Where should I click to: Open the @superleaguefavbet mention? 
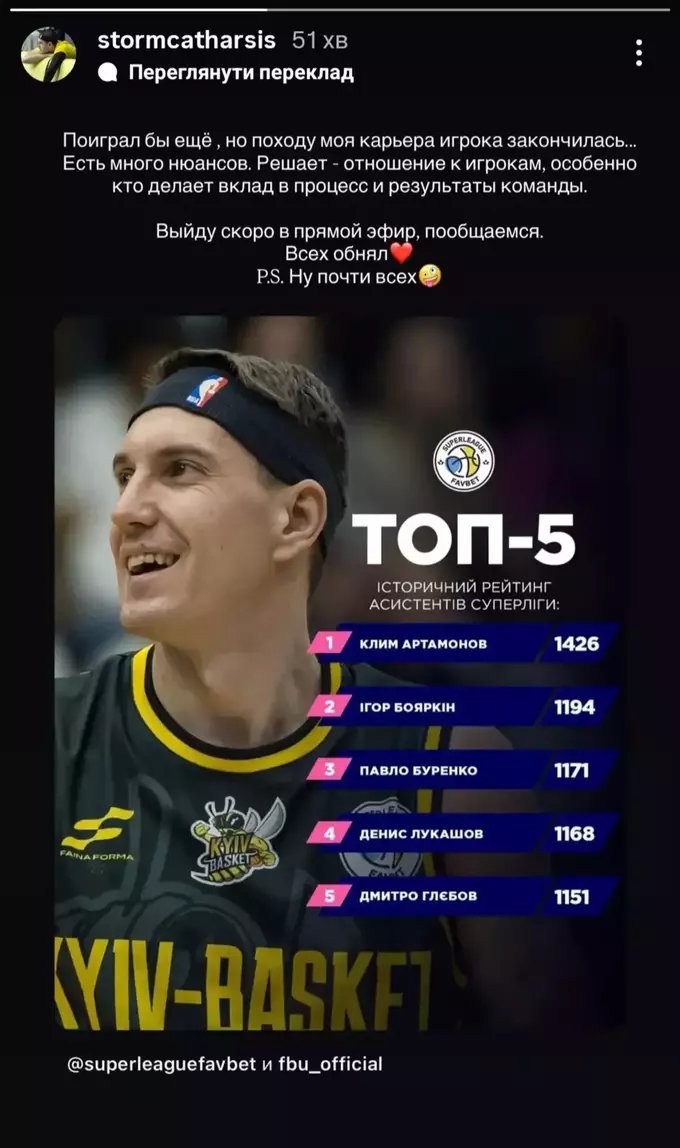click(161, 1064)
